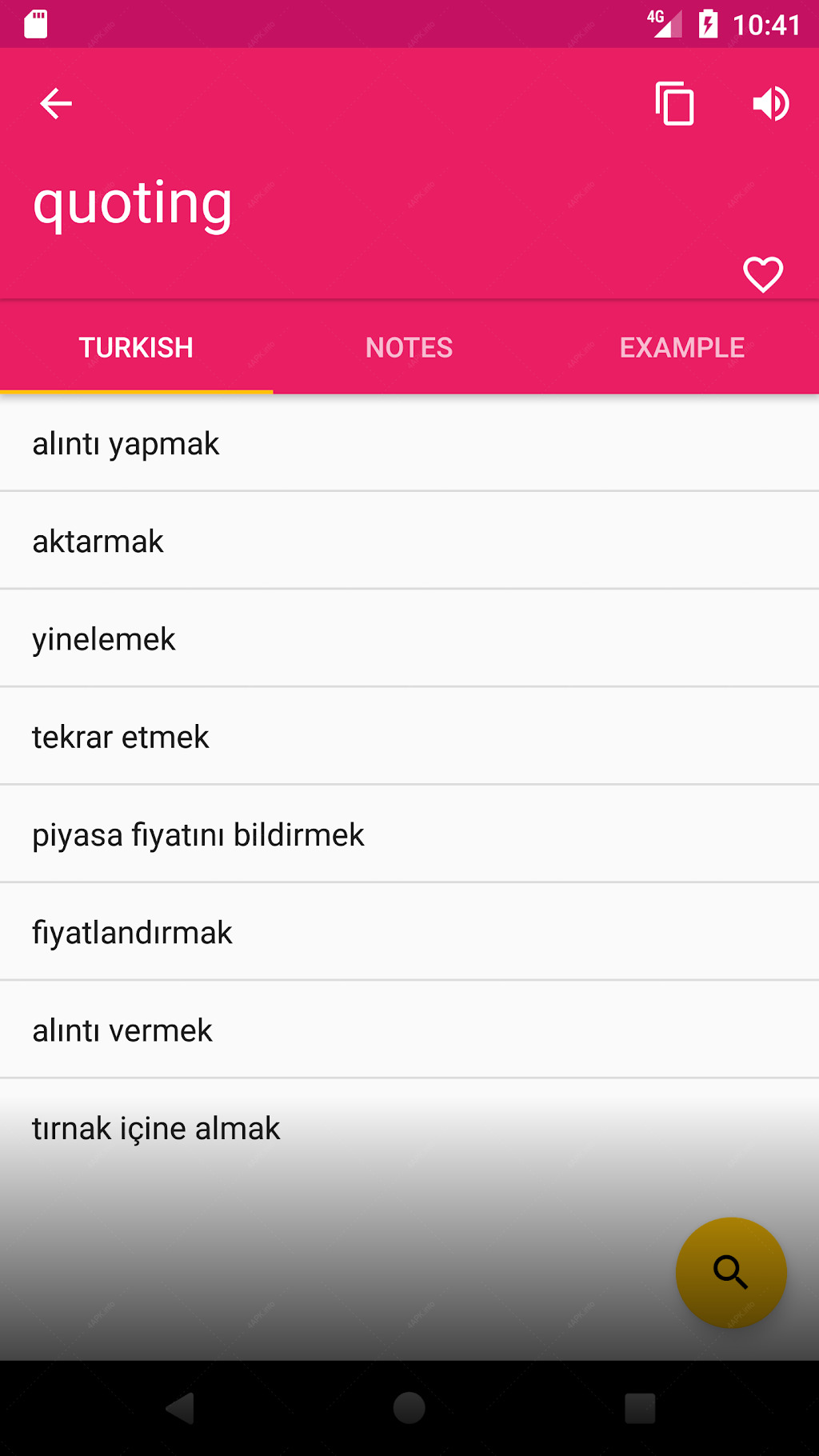Select the fiyatlandırmak translation
The width and height of the screenshot is (819, 1456).
tap(409, 932)
